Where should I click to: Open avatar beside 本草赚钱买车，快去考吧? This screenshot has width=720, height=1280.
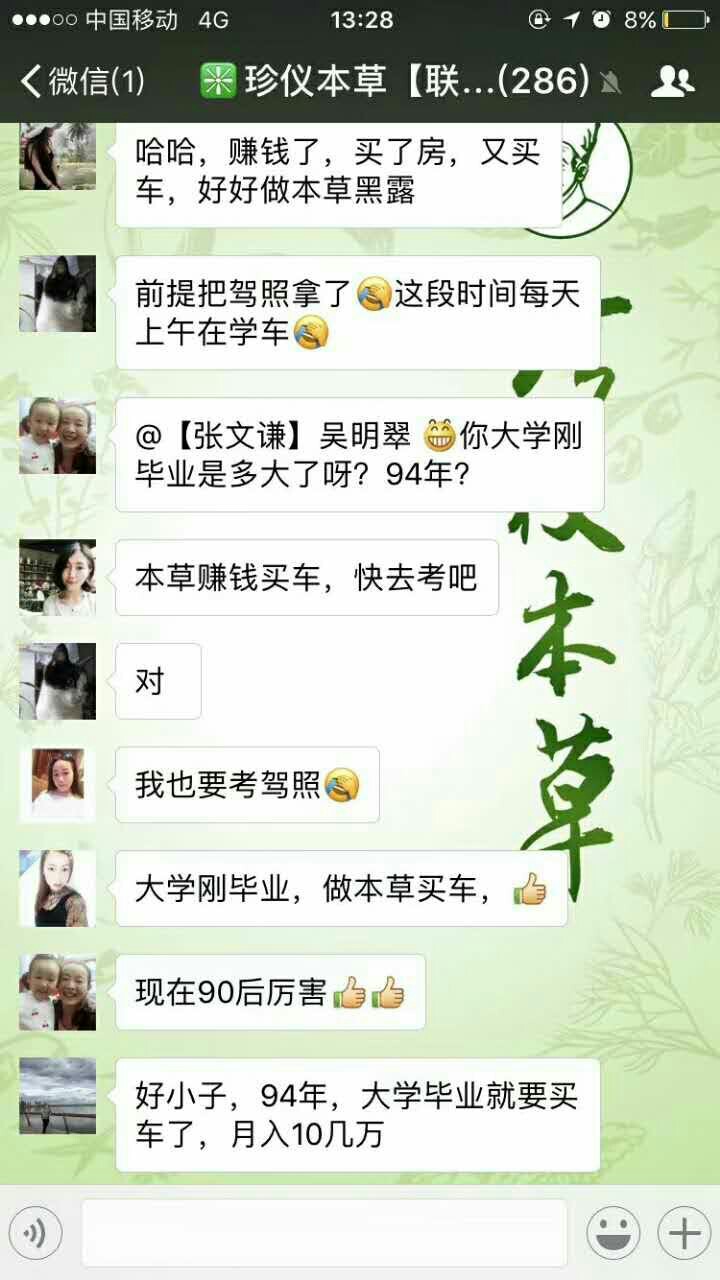point(58,578)
